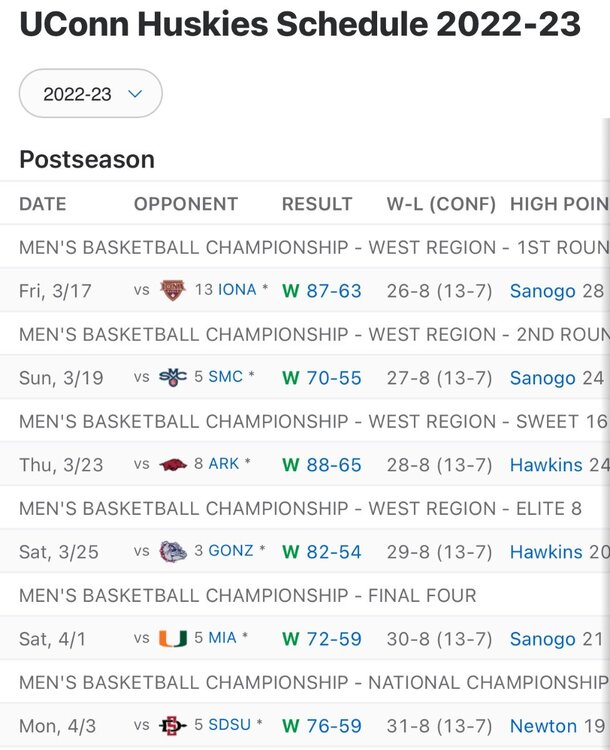Open the GONZ team page

231,552
